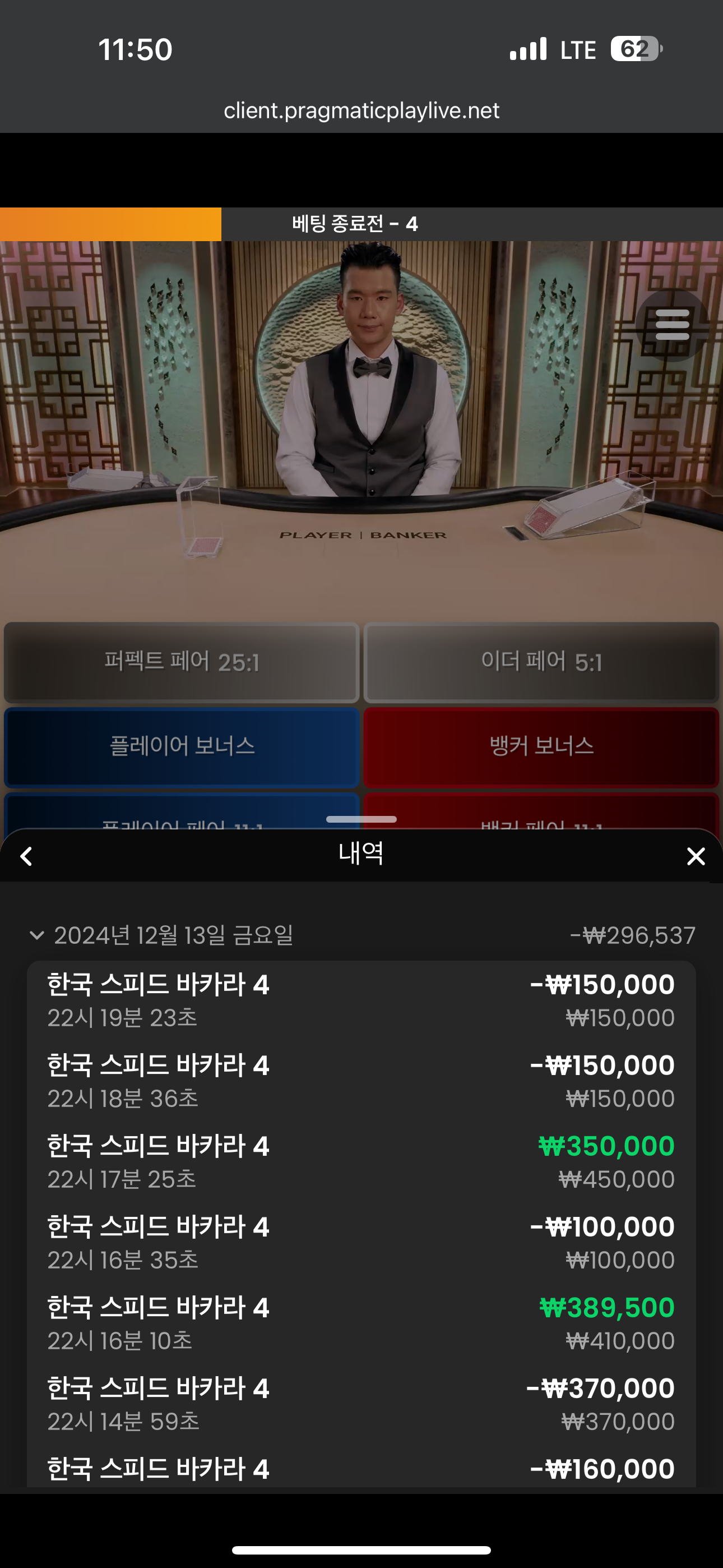Bet on 이더 페어 5:1
The height and width of the screenshot is (1568, 723).
(541, 662)
